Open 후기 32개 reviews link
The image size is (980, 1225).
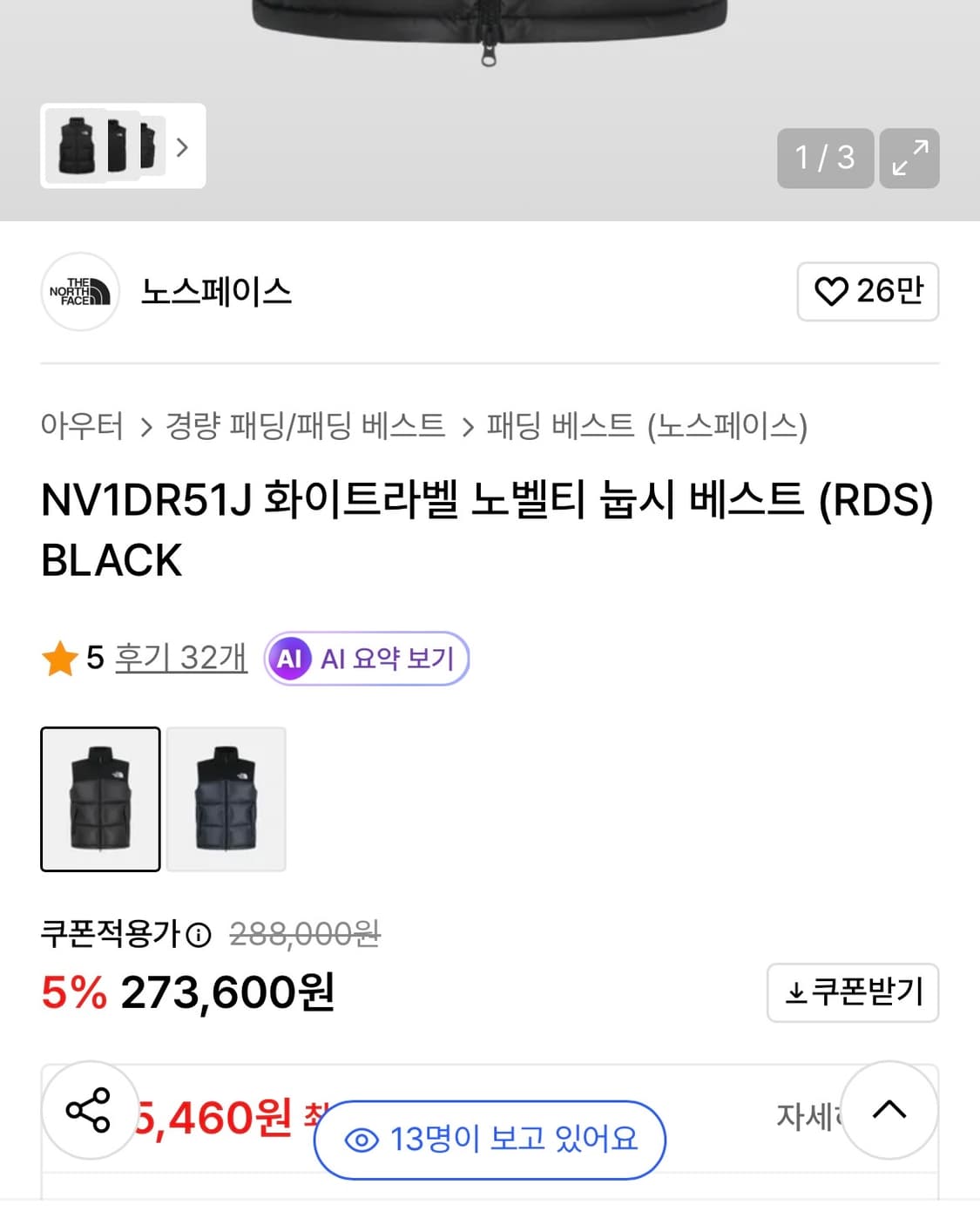pos(179,659)
